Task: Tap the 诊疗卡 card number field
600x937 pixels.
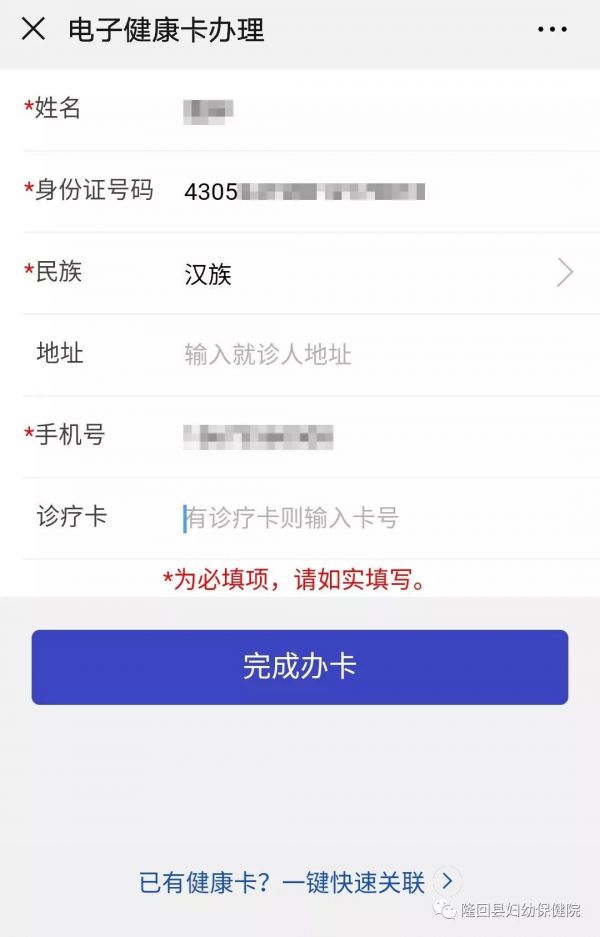Action: tap(370, 517)
